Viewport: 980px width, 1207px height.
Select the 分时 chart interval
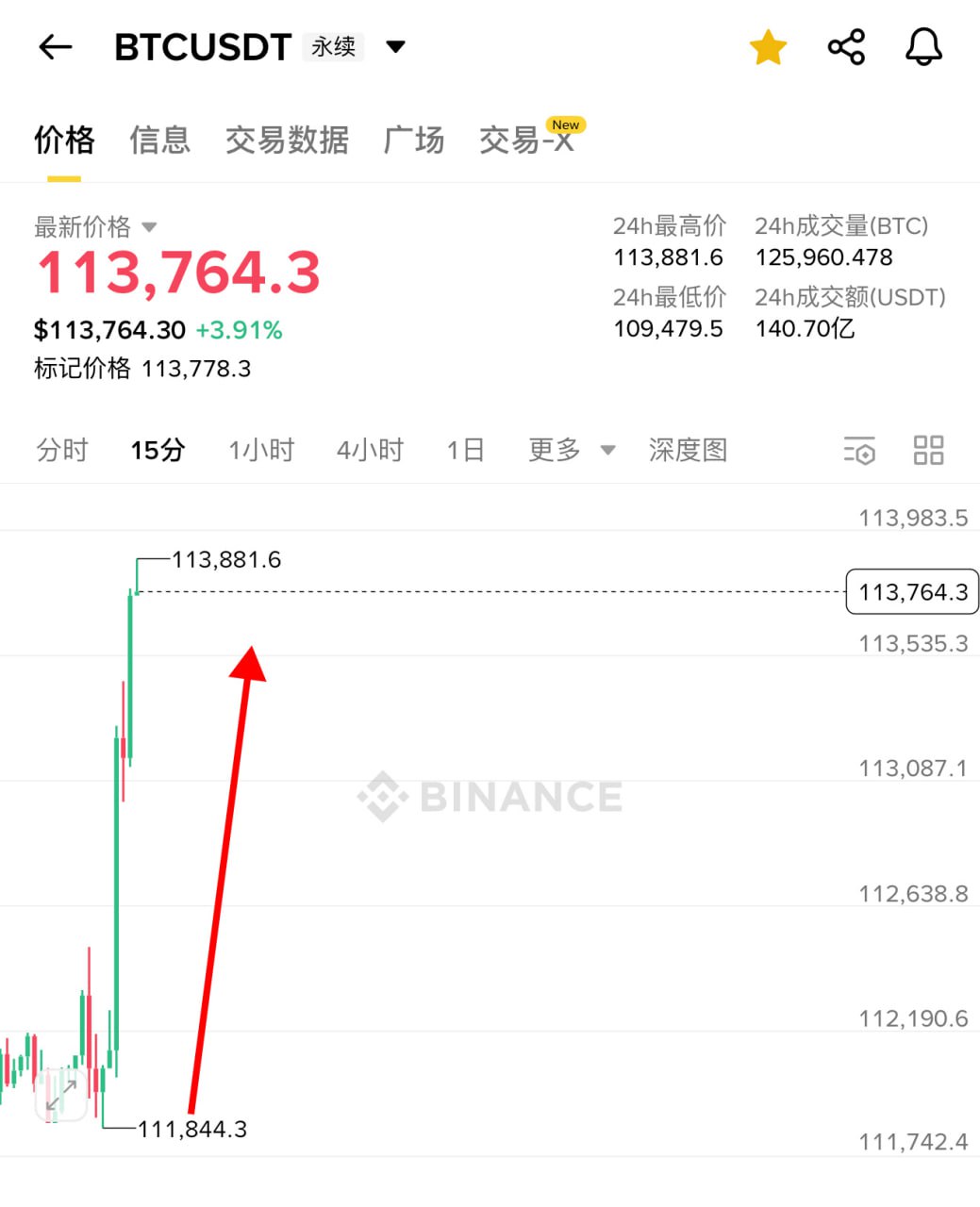tap(62, 450)
